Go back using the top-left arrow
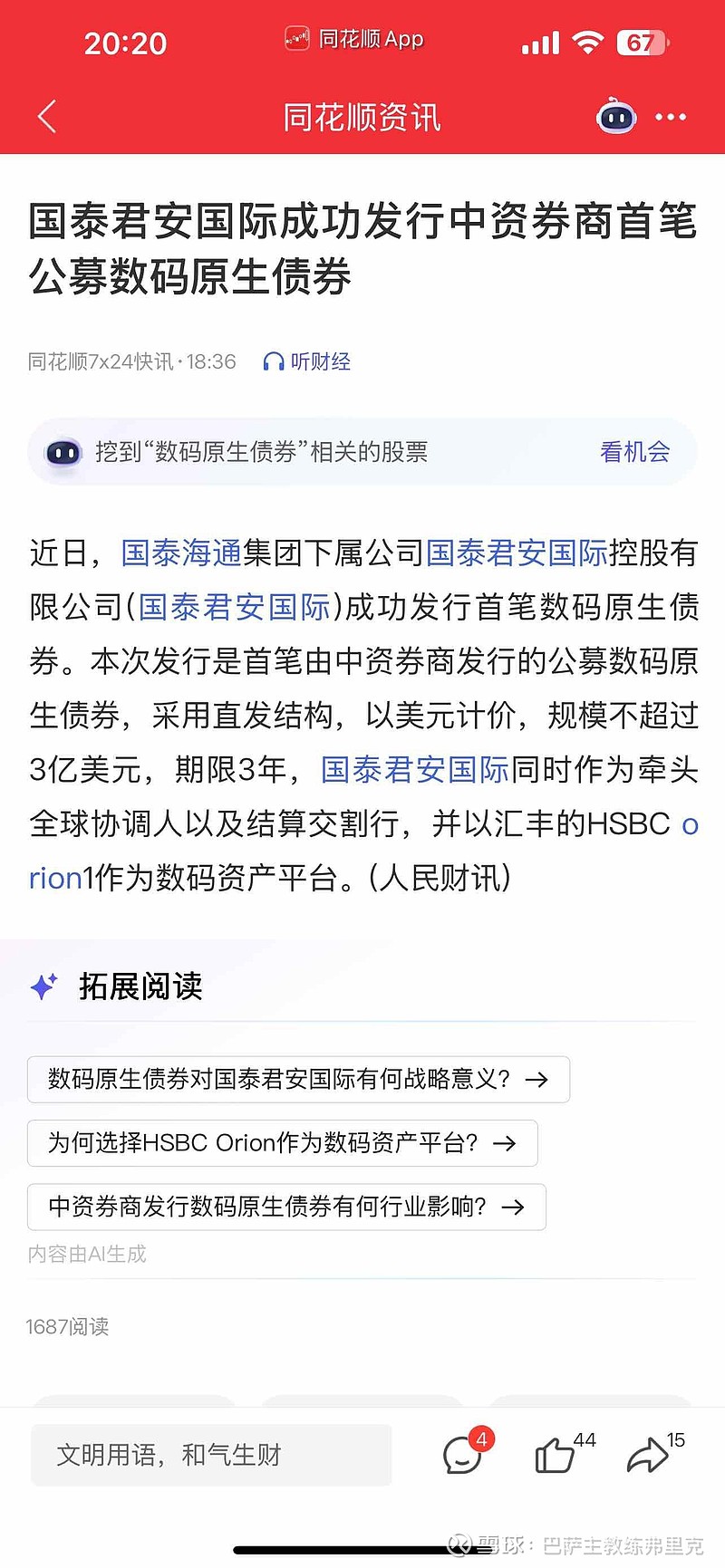 point(47,117)
